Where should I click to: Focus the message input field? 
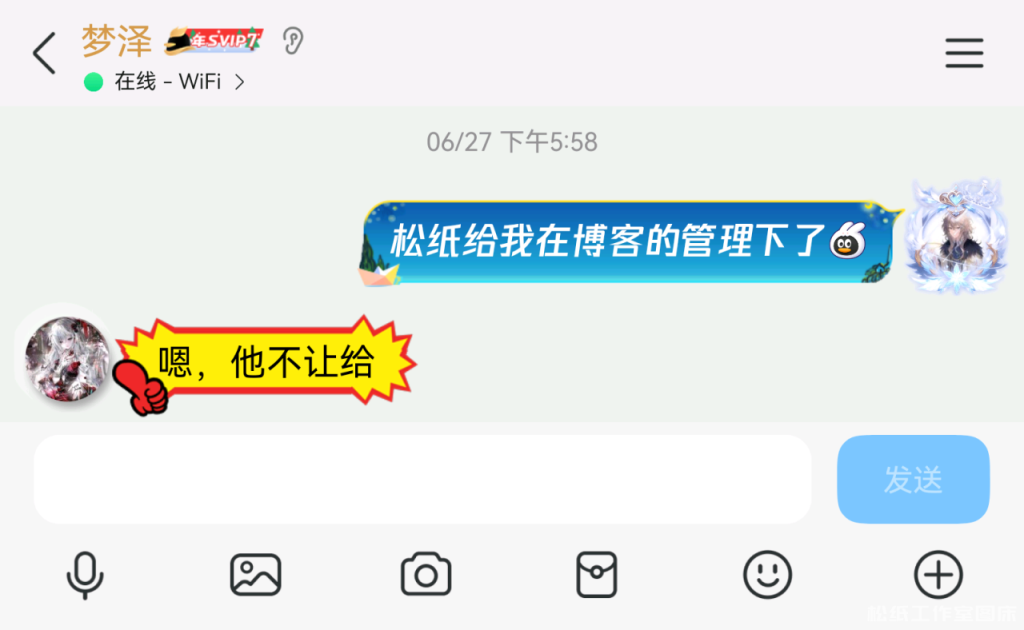click(x=422, y=479)
